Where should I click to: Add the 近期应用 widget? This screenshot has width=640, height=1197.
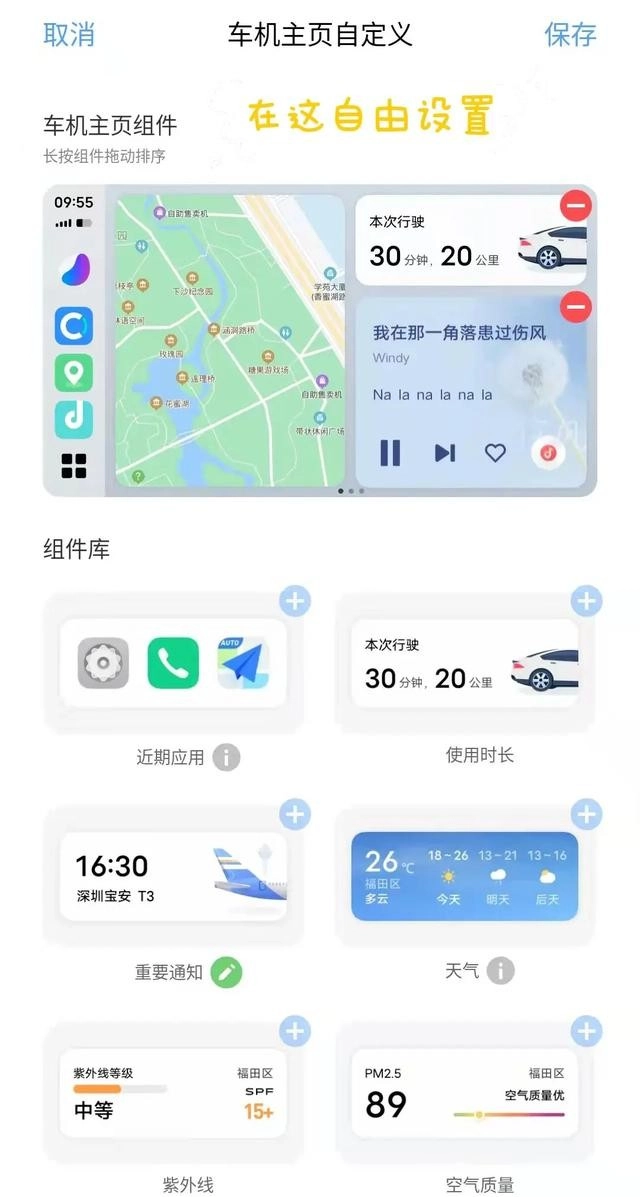tap(295, 601)
